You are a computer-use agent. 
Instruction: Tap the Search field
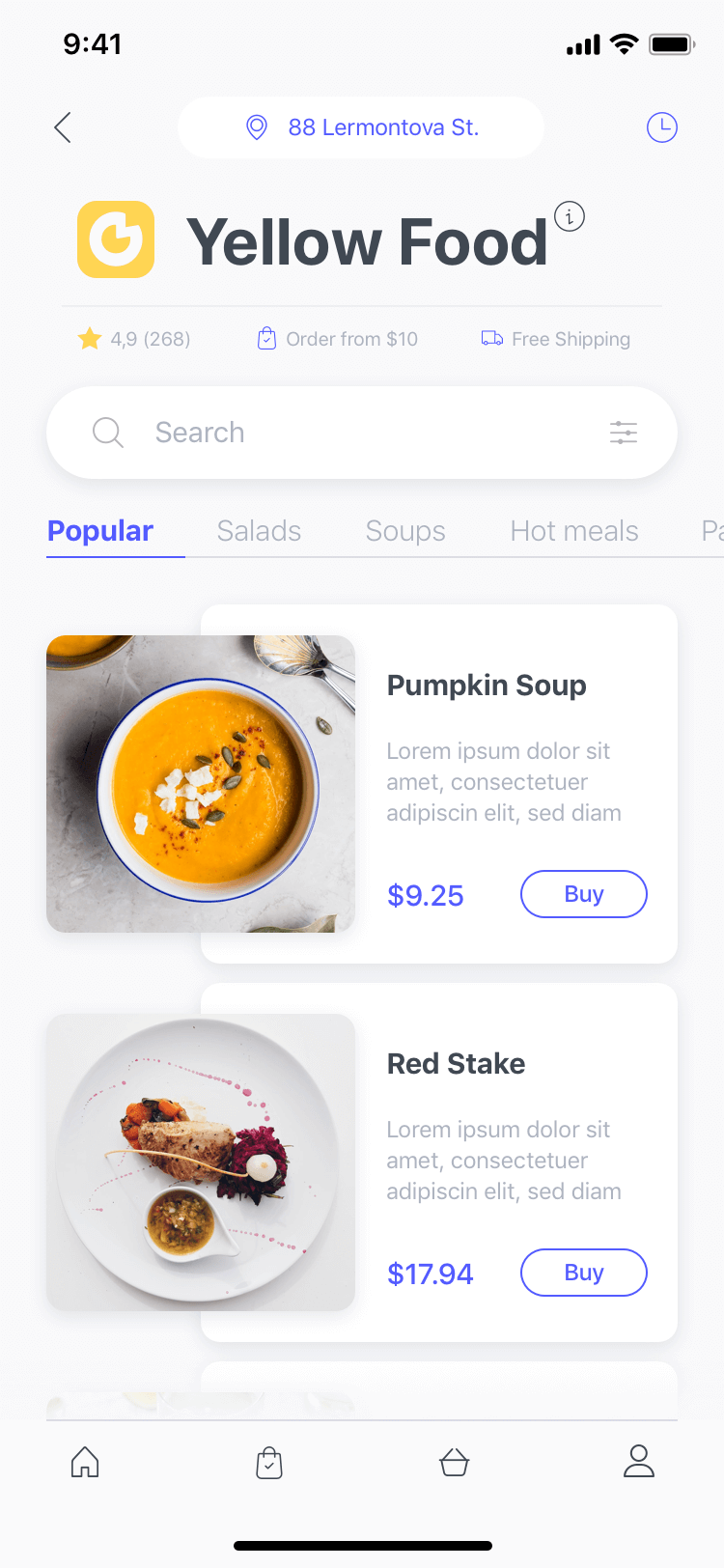348,433
